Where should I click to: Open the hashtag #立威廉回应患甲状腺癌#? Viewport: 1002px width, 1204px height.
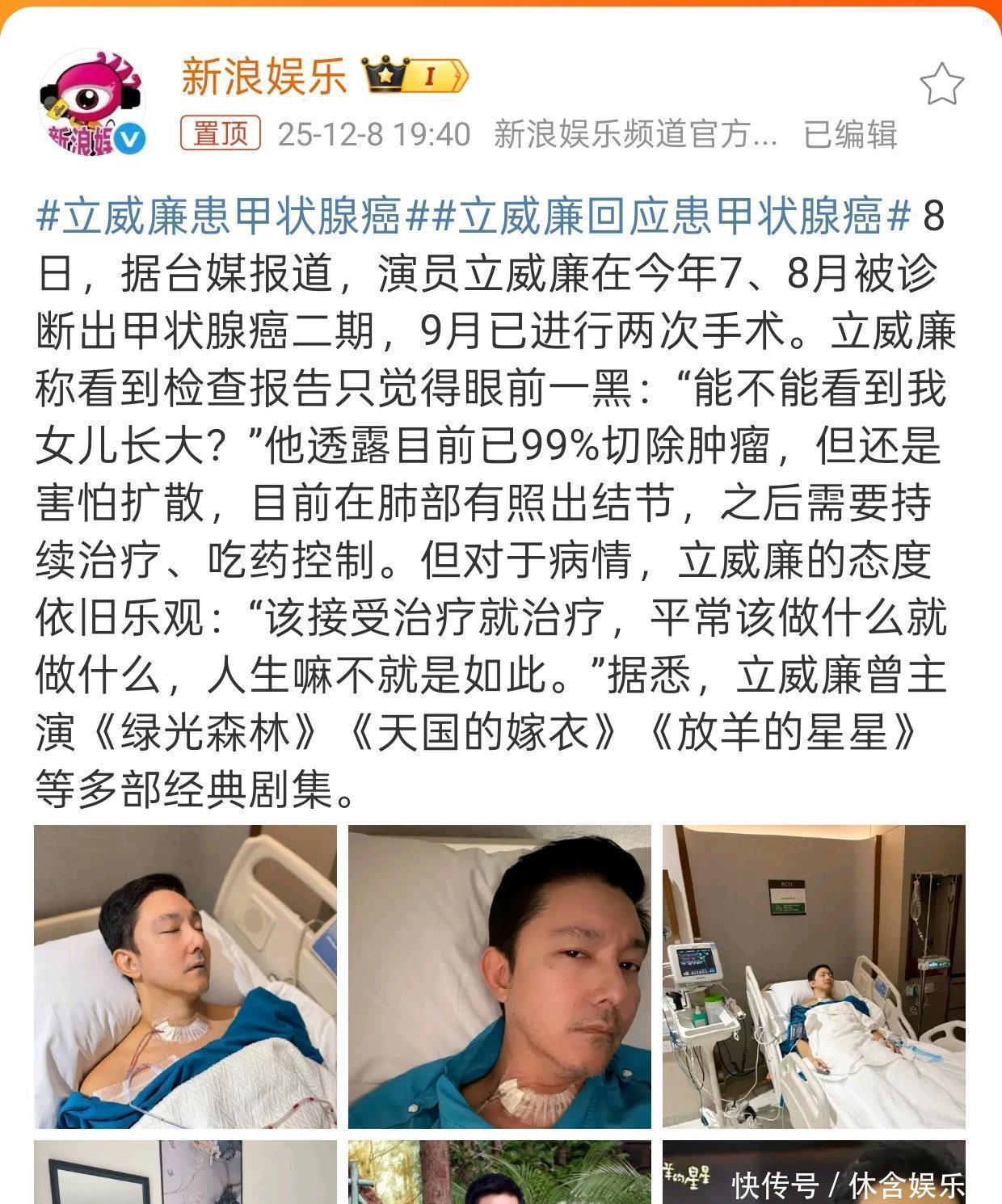click(x=658, y=217)
